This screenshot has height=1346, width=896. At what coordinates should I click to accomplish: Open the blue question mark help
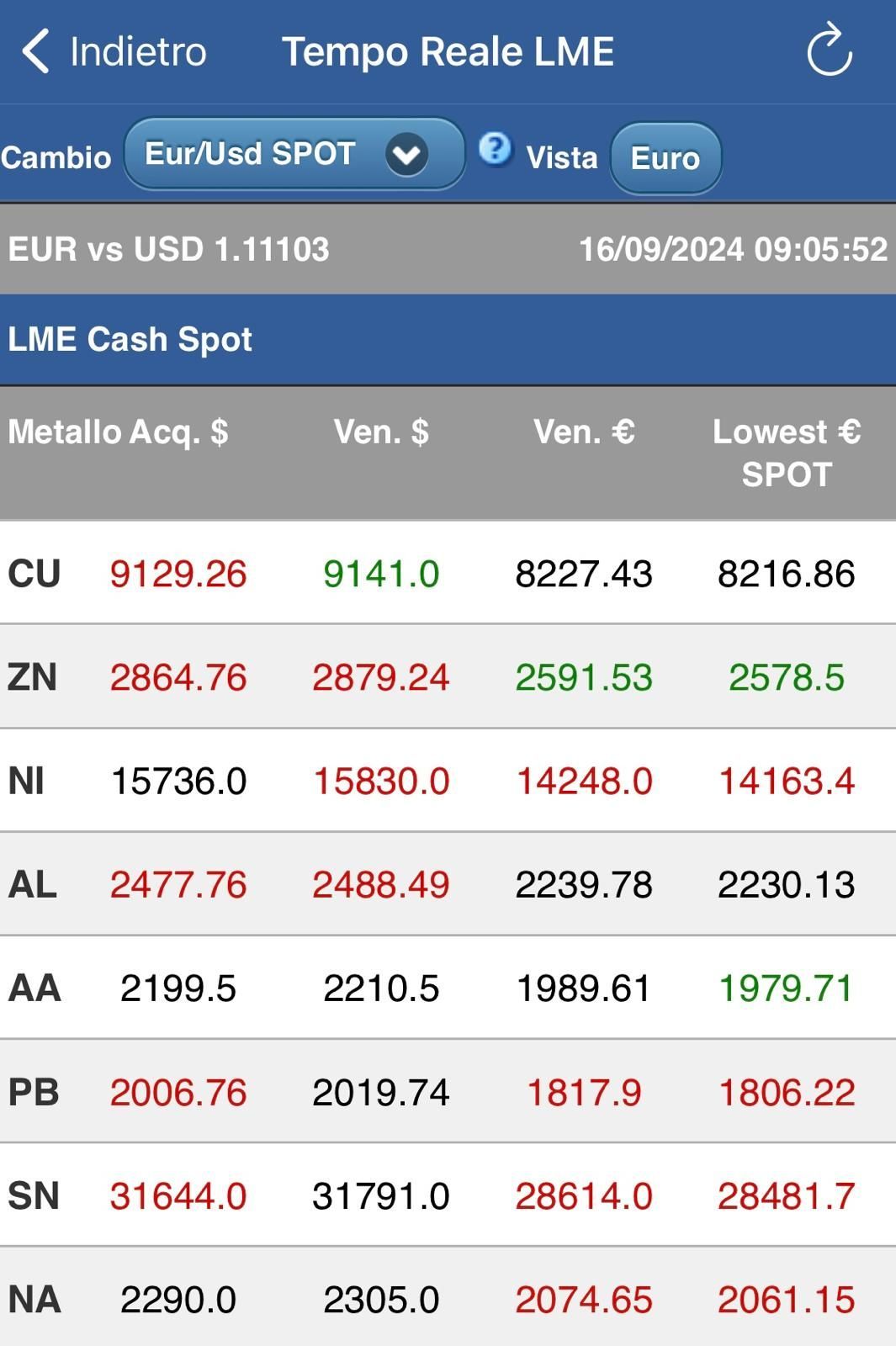495,150
